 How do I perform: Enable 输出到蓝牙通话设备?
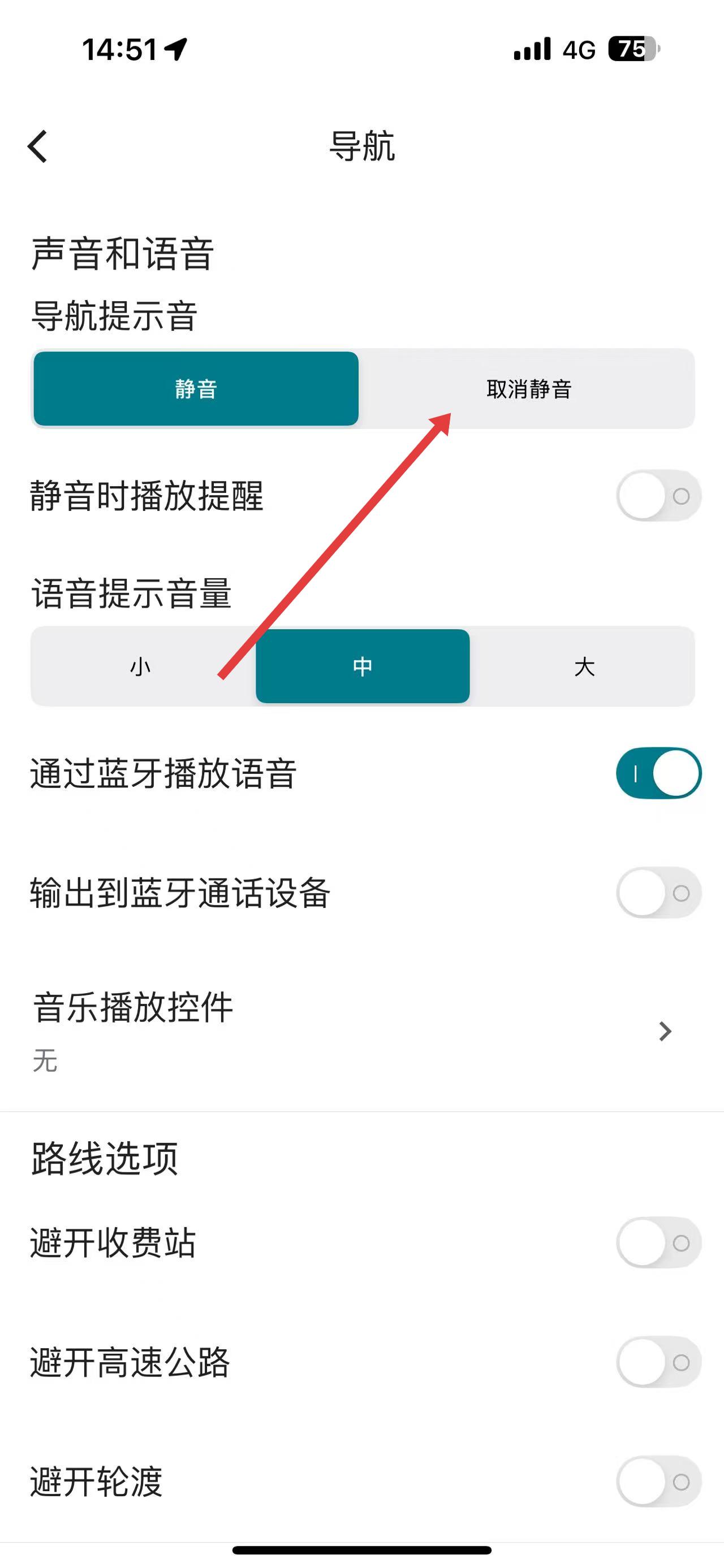click(x=658, y=893)
